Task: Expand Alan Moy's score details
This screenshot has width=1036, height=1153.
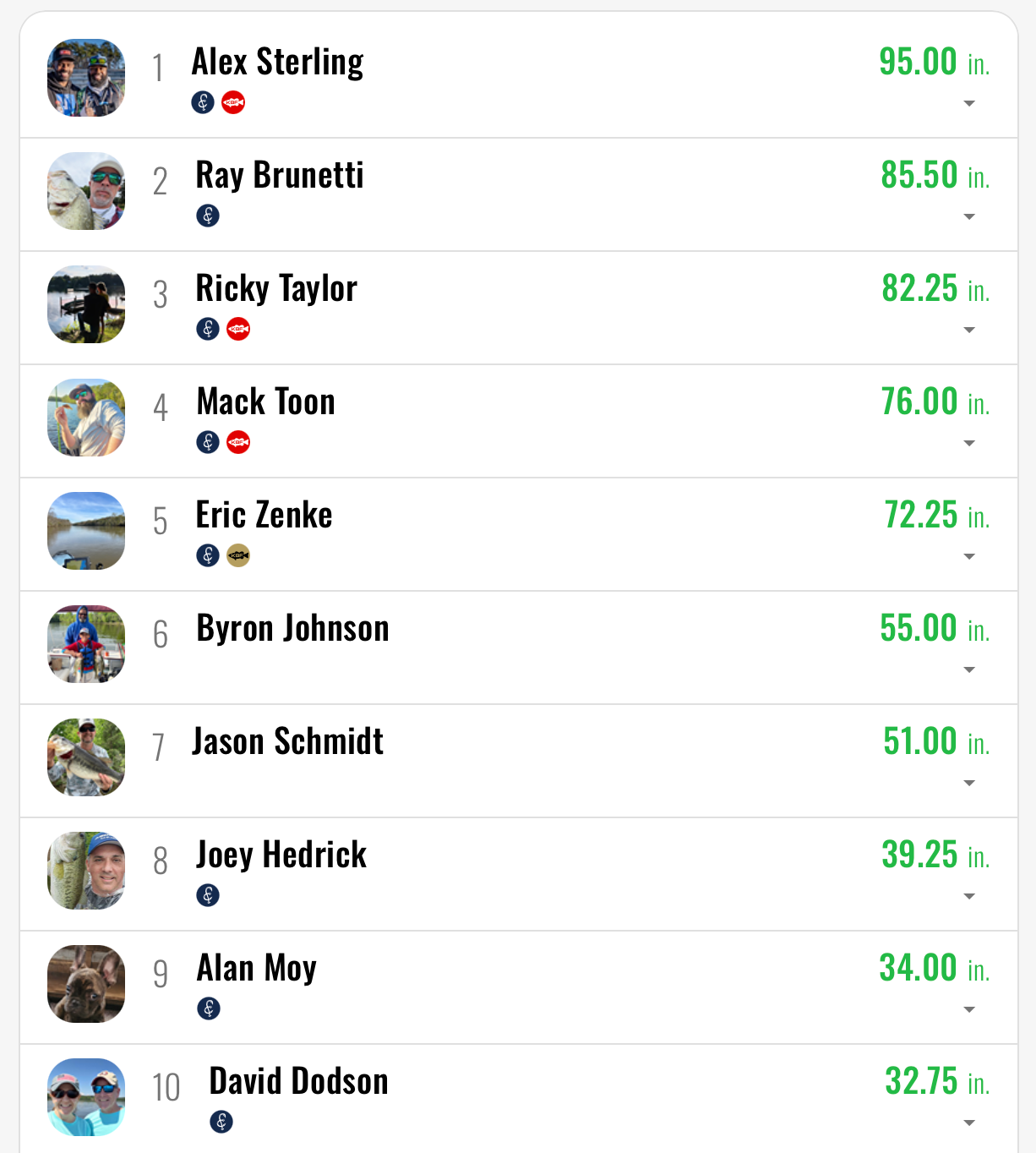Action: (x=969, y=1010)
